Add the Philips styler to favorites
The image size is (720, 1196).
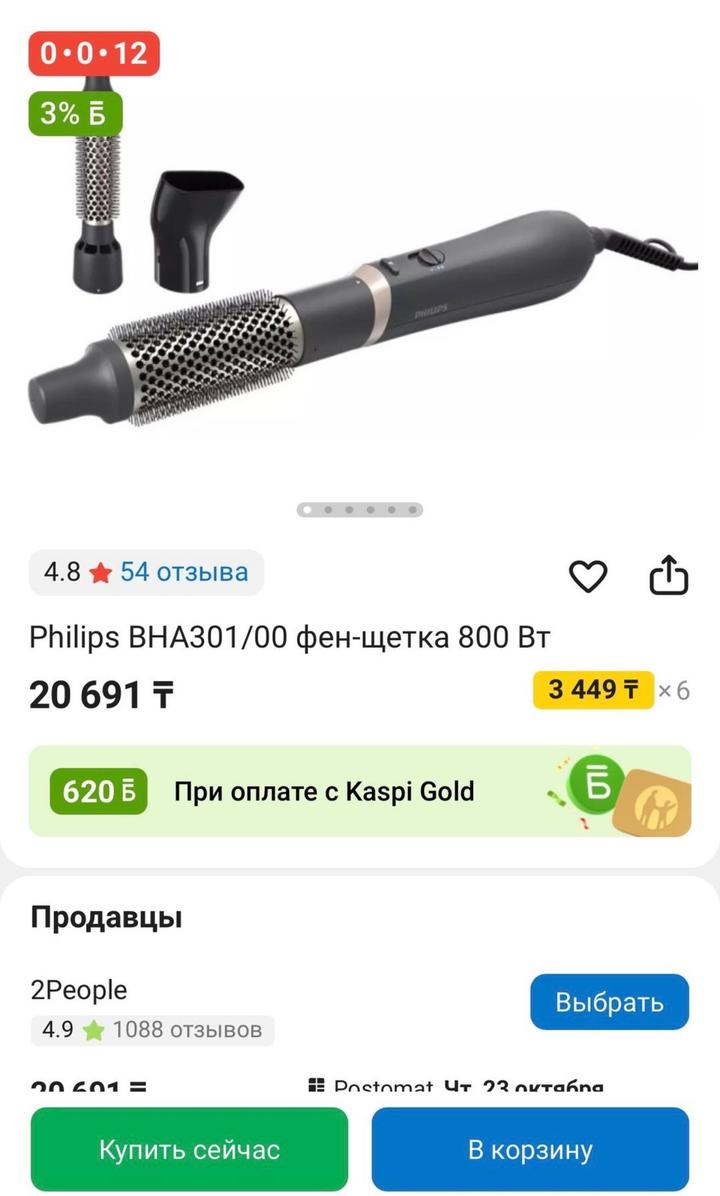coord(588,576)
